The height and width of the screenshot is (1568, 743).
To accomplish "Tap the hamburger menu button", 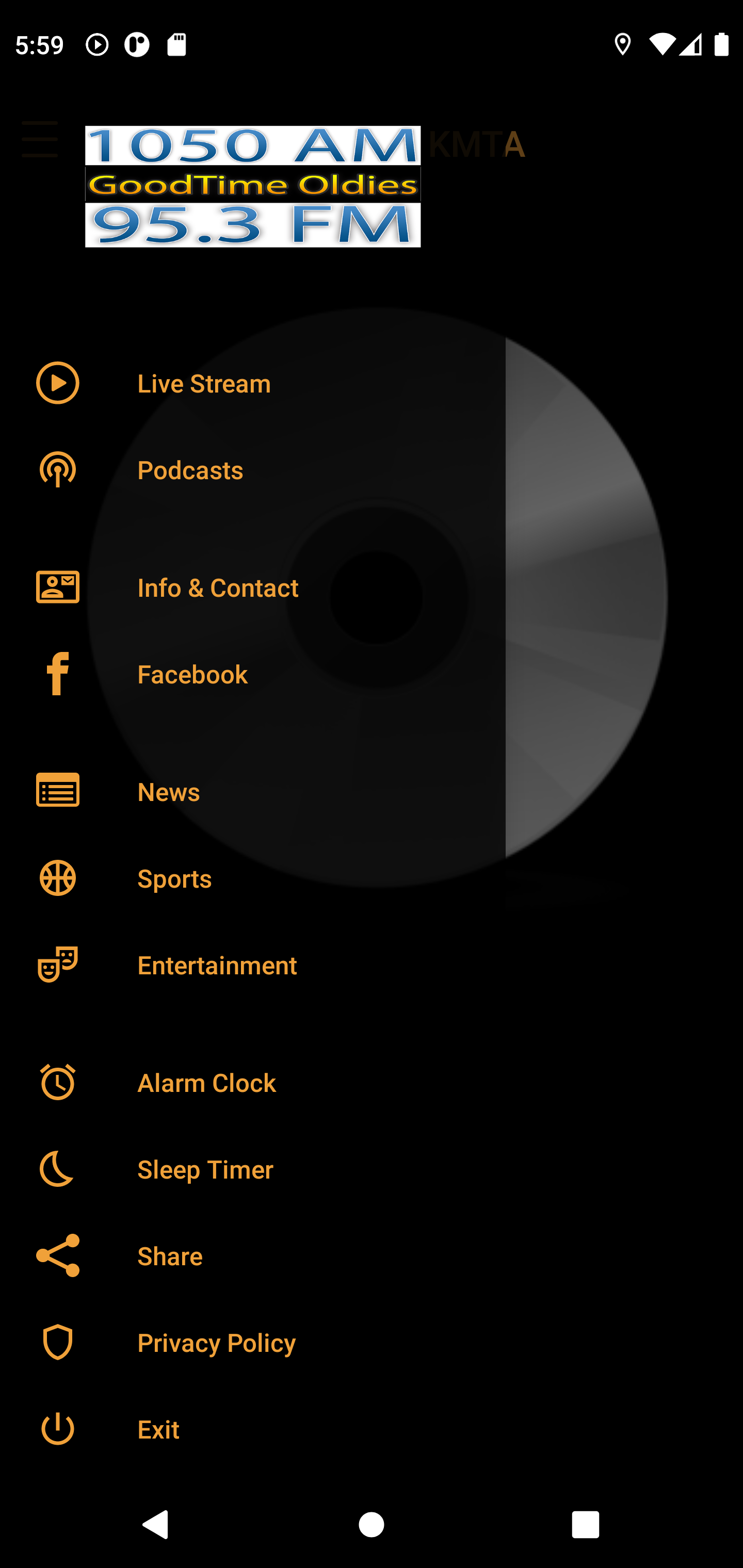I will pos(40,139).
